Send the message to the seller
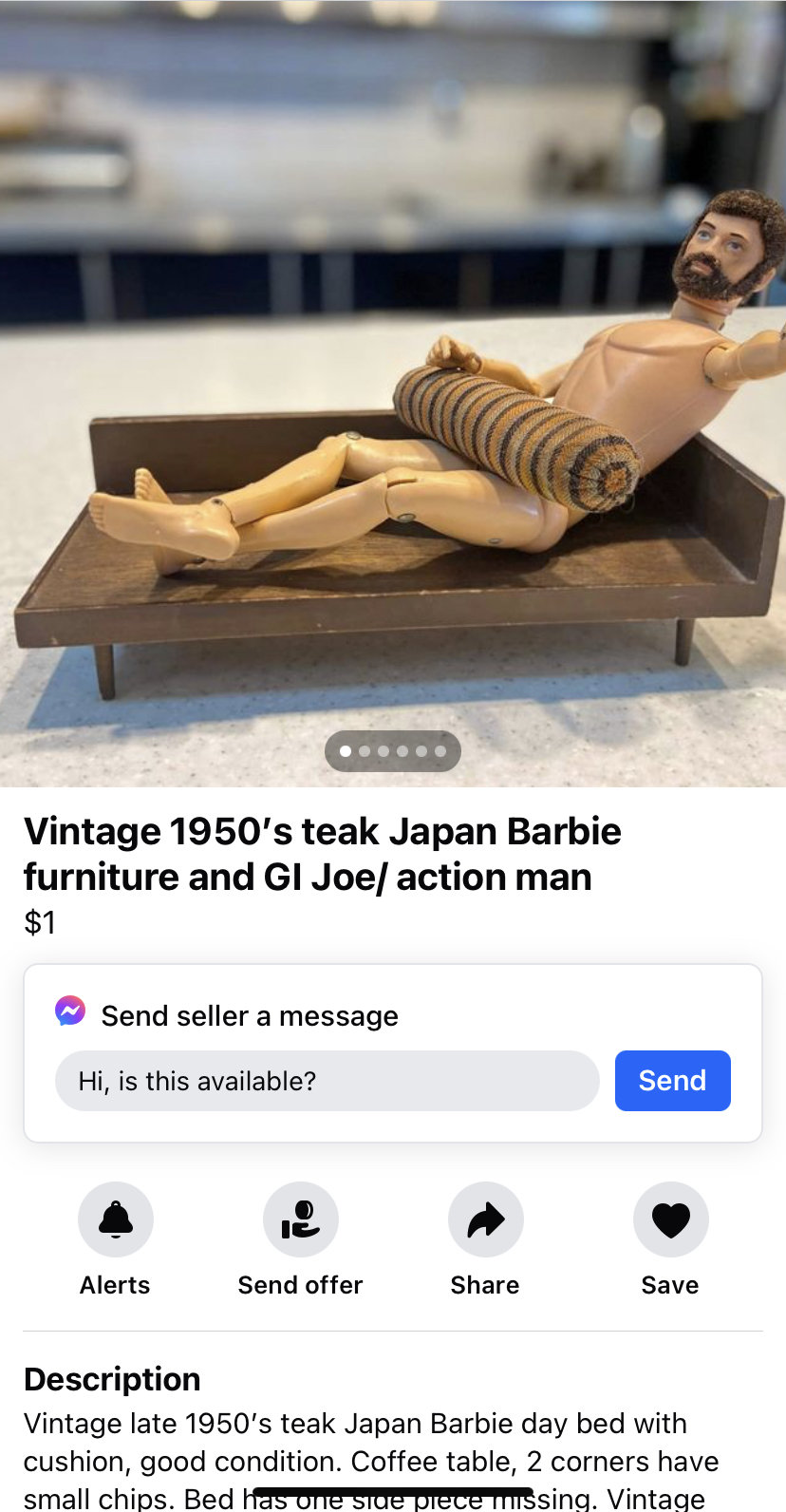The height and width of the screenshot is (1512, 786). click(x=672, y=1081)
